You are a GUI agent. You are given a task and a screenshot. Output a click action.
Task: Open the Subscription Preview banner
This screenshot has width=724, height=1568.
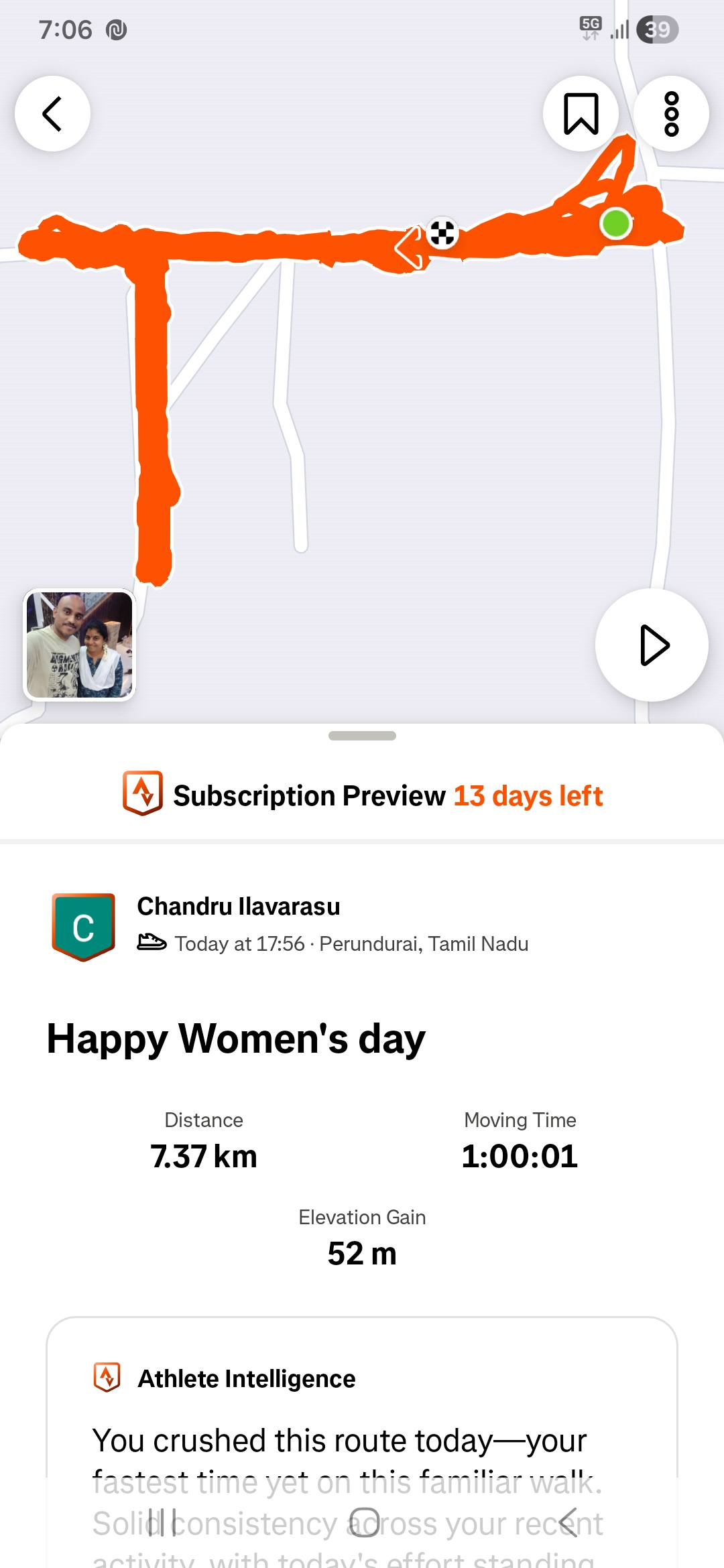coord(362,795)
